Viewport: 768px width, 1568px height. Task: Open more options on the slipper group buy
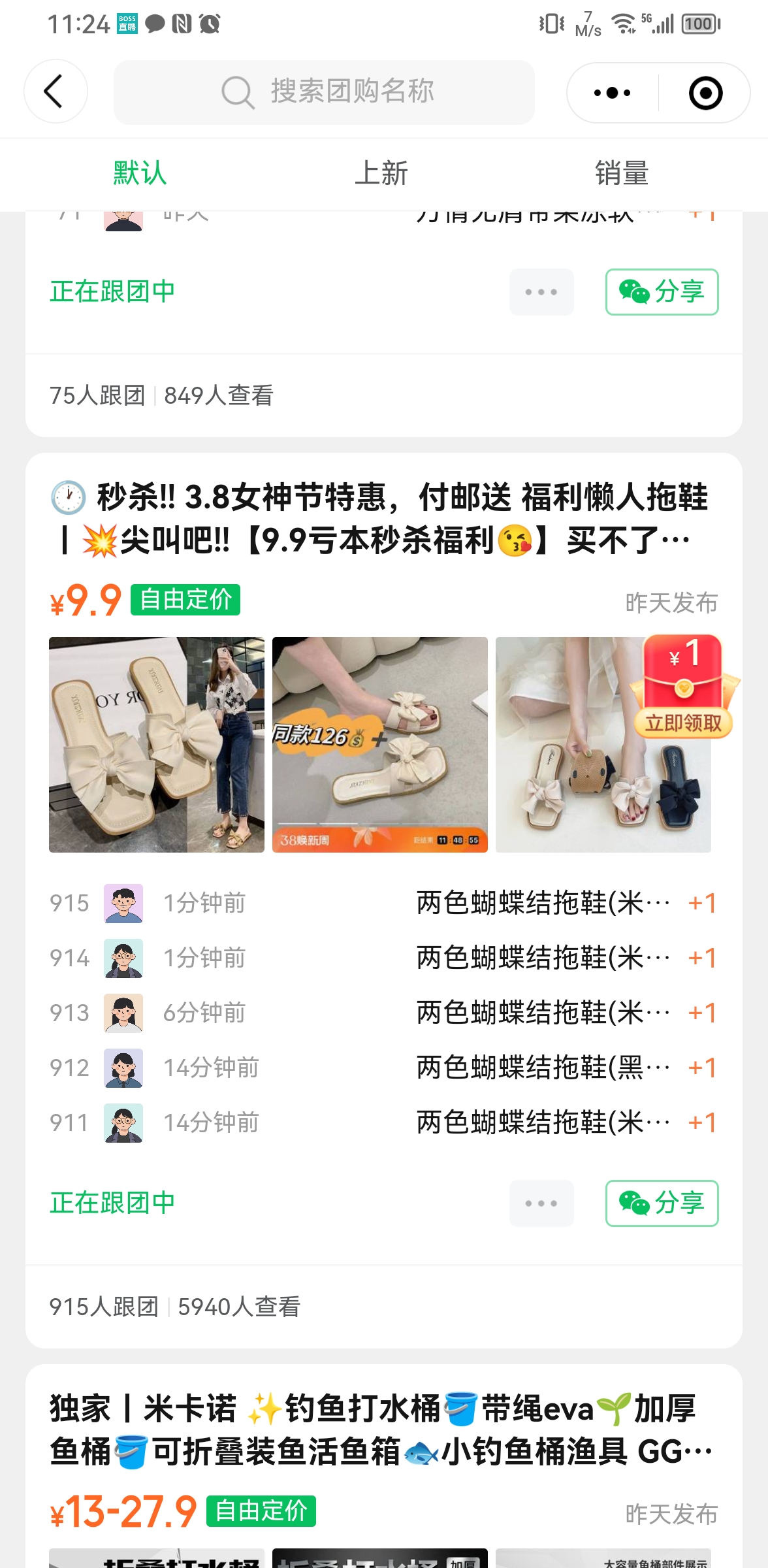[x=541, y=1203]
